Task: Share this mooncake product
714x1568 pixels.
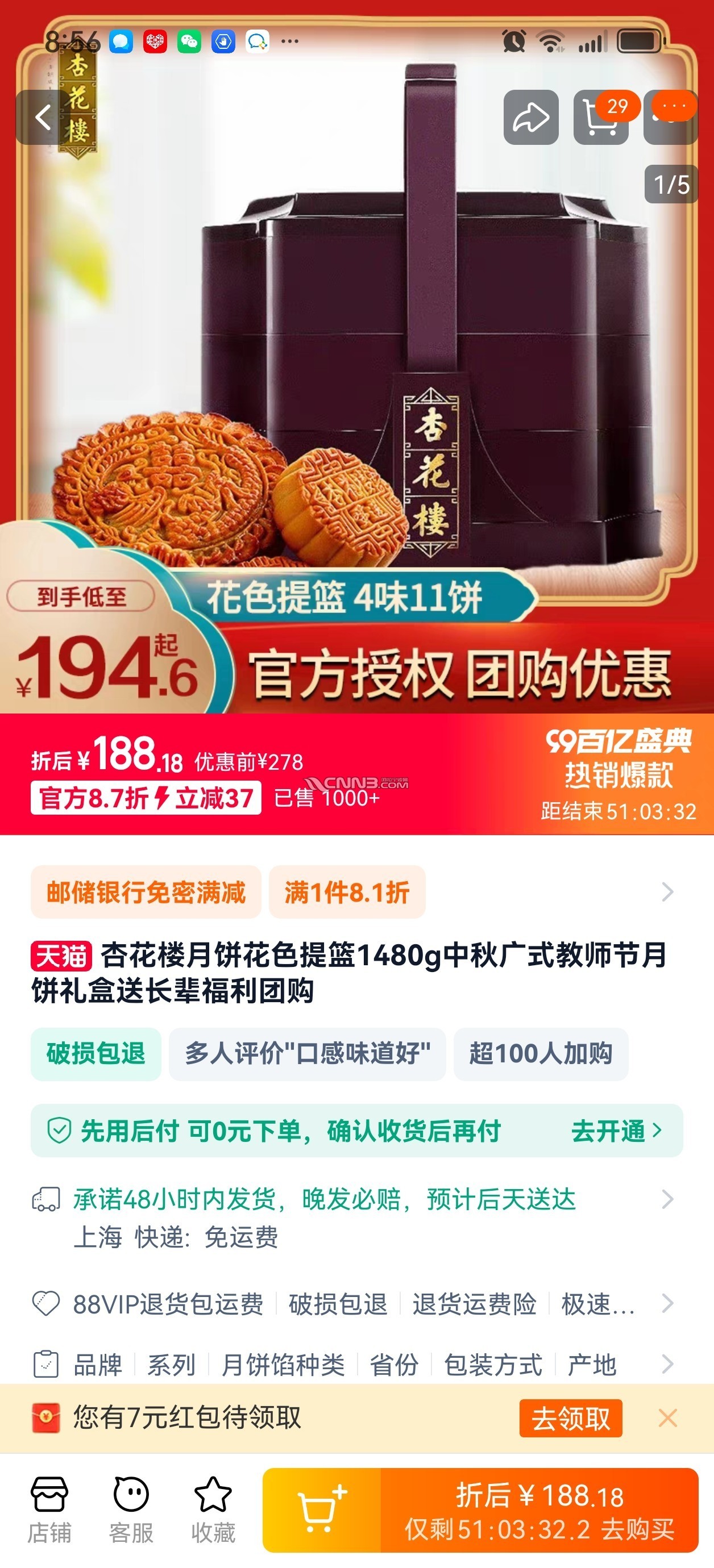Action: pyautogui.click(x=530, y=118)
